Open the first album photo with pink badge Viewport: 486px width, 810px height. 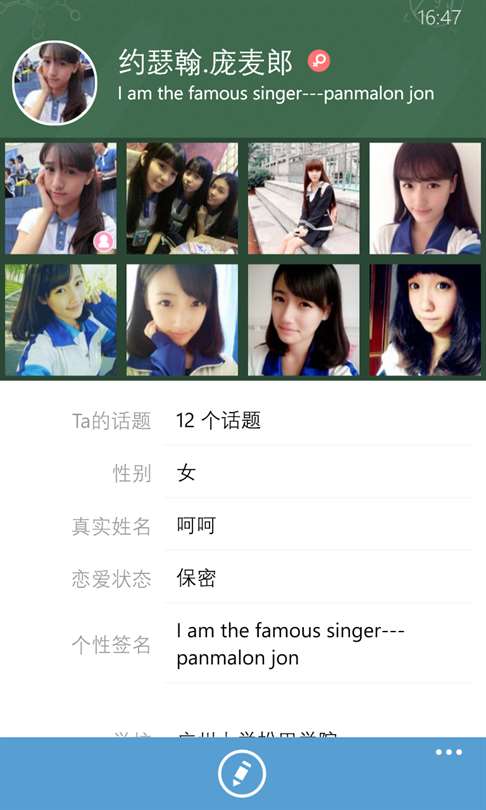click(x=61, y=198)
